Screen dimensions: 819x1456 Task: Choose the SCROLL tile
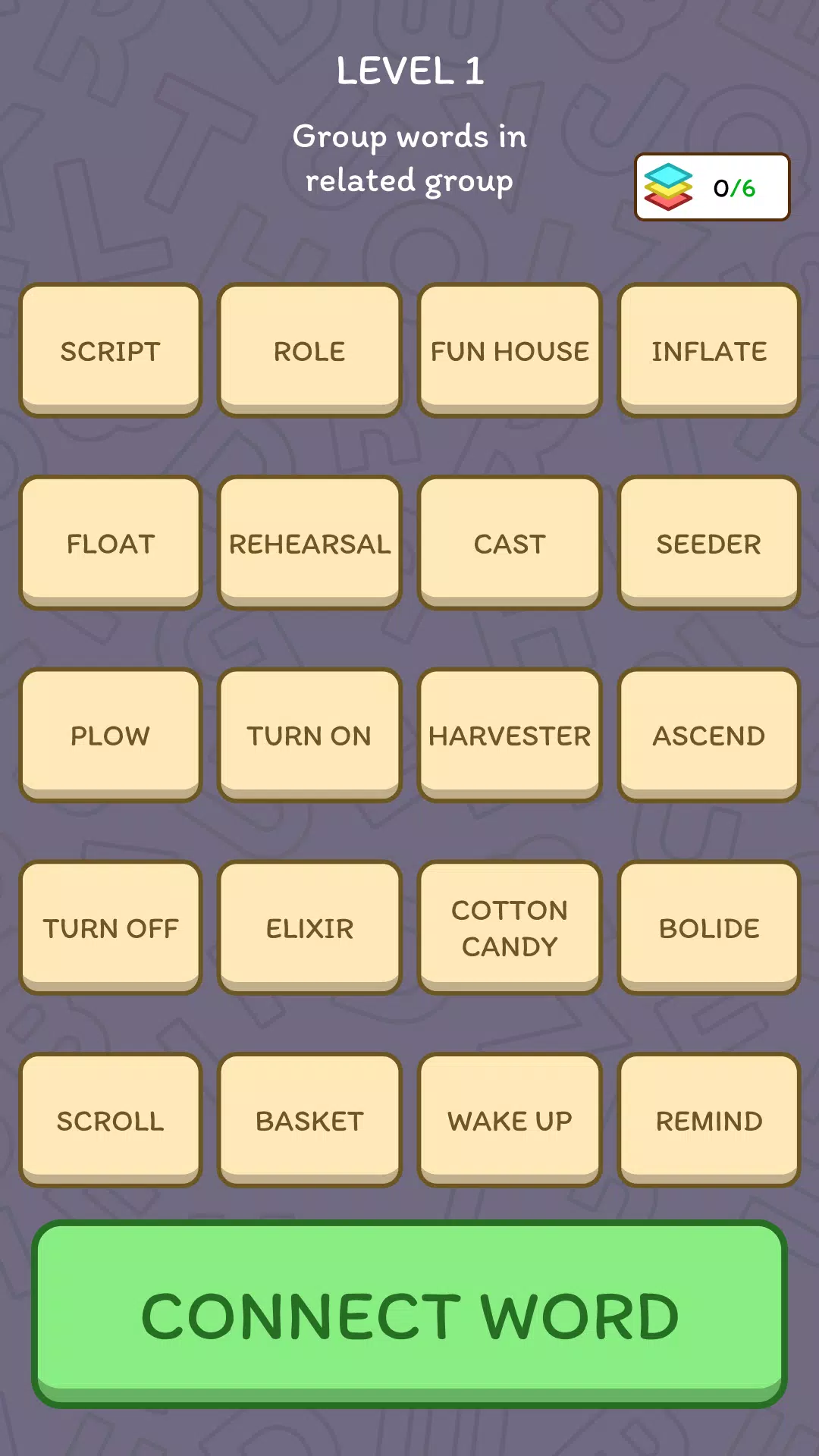coord(111,1120)
